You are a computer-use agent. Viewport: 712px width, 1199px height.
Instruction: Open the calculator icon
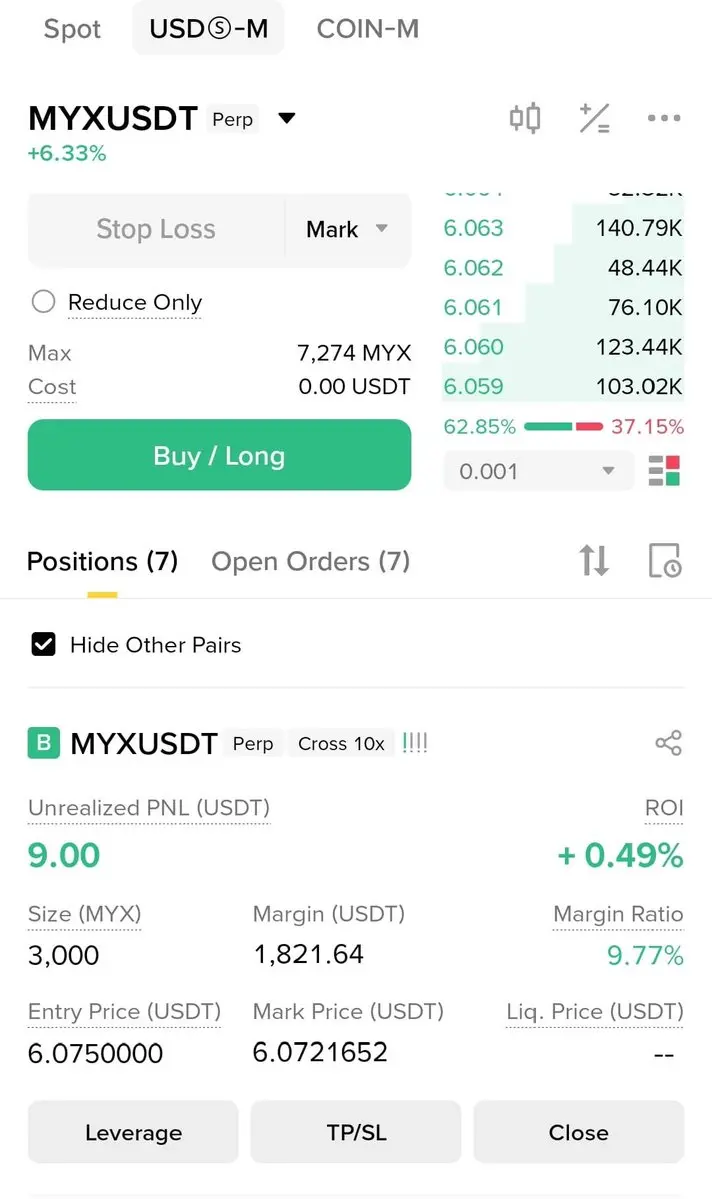[594, 119]
